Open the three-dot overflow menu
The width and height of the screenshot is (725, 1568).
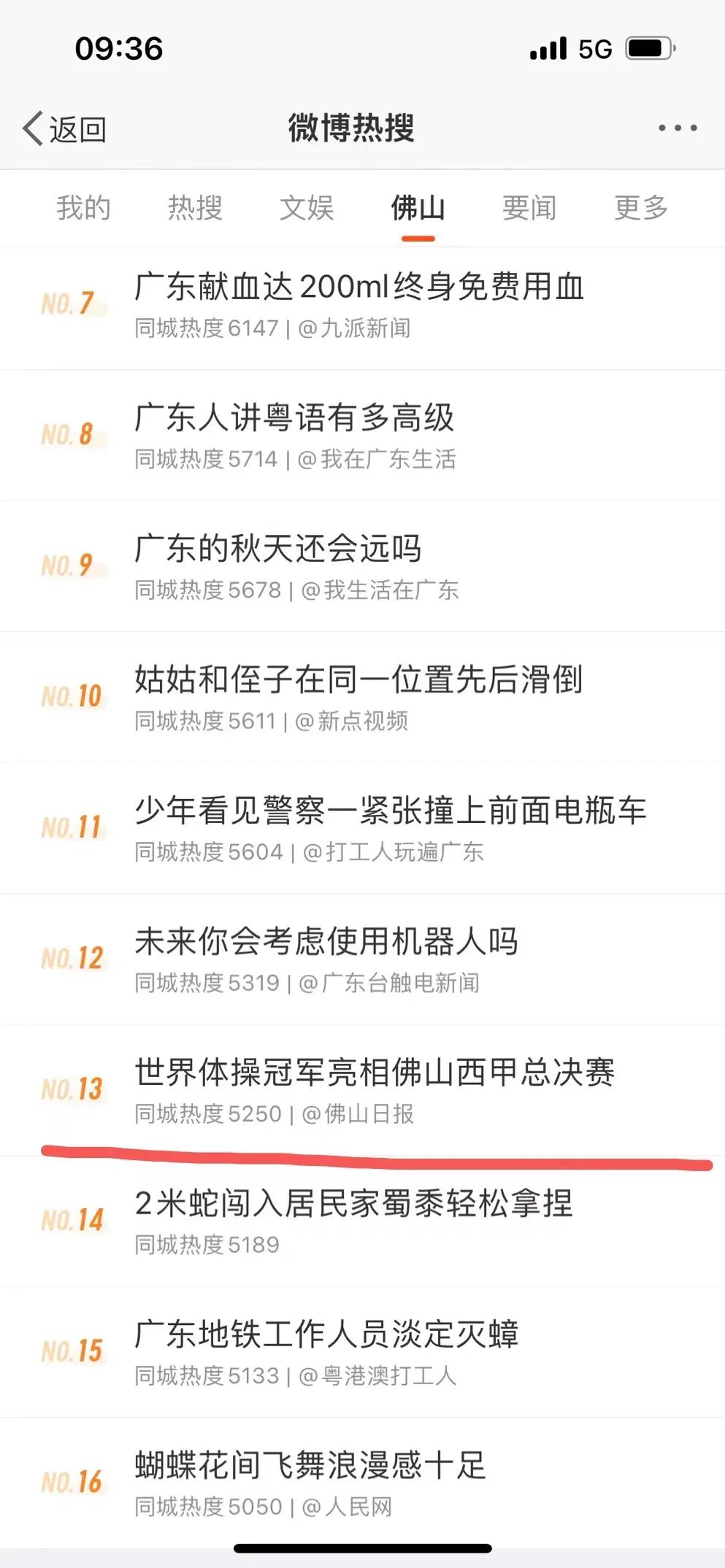tap(677, 128)
